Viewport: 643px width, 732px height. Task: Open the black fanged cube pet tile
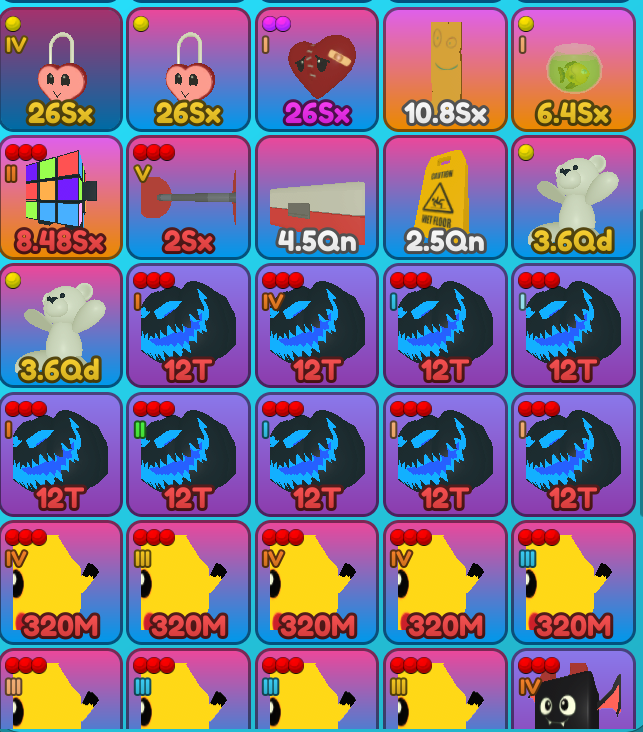pyautogui.click(x=573, y=692)
